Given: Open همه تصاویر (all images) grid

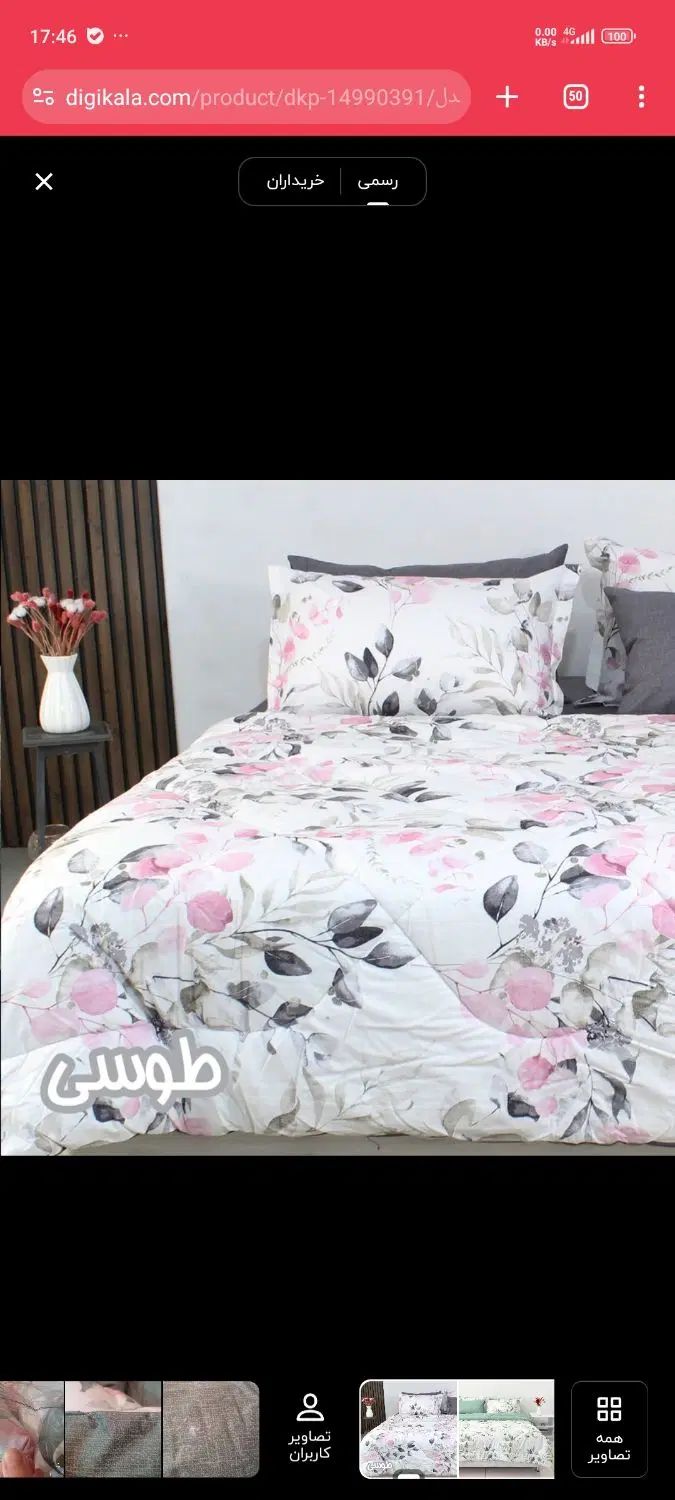Looking at the screenshot, I should (609, 1429).
